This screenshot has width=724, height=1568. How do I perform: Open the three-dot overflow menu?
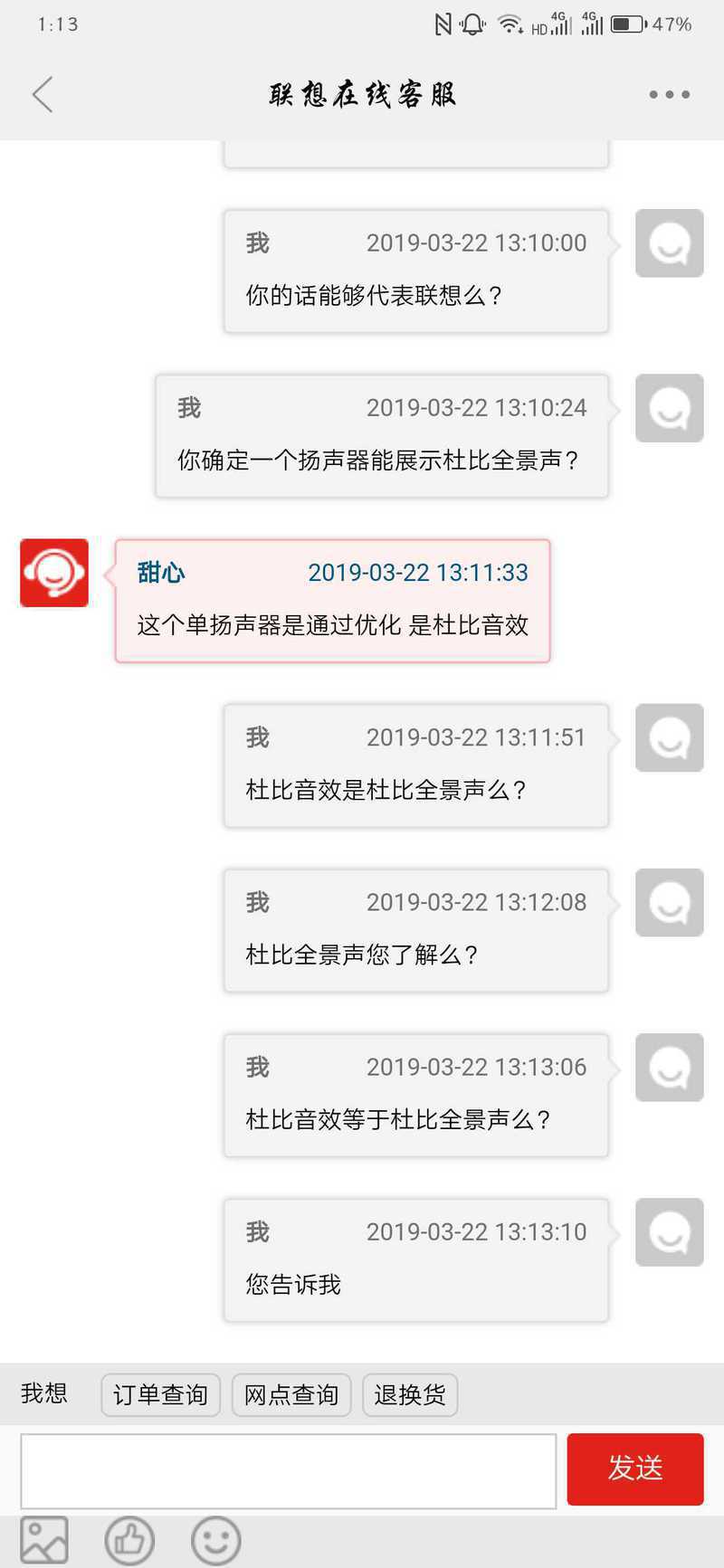pyautogui.click(x=669, y=94)
